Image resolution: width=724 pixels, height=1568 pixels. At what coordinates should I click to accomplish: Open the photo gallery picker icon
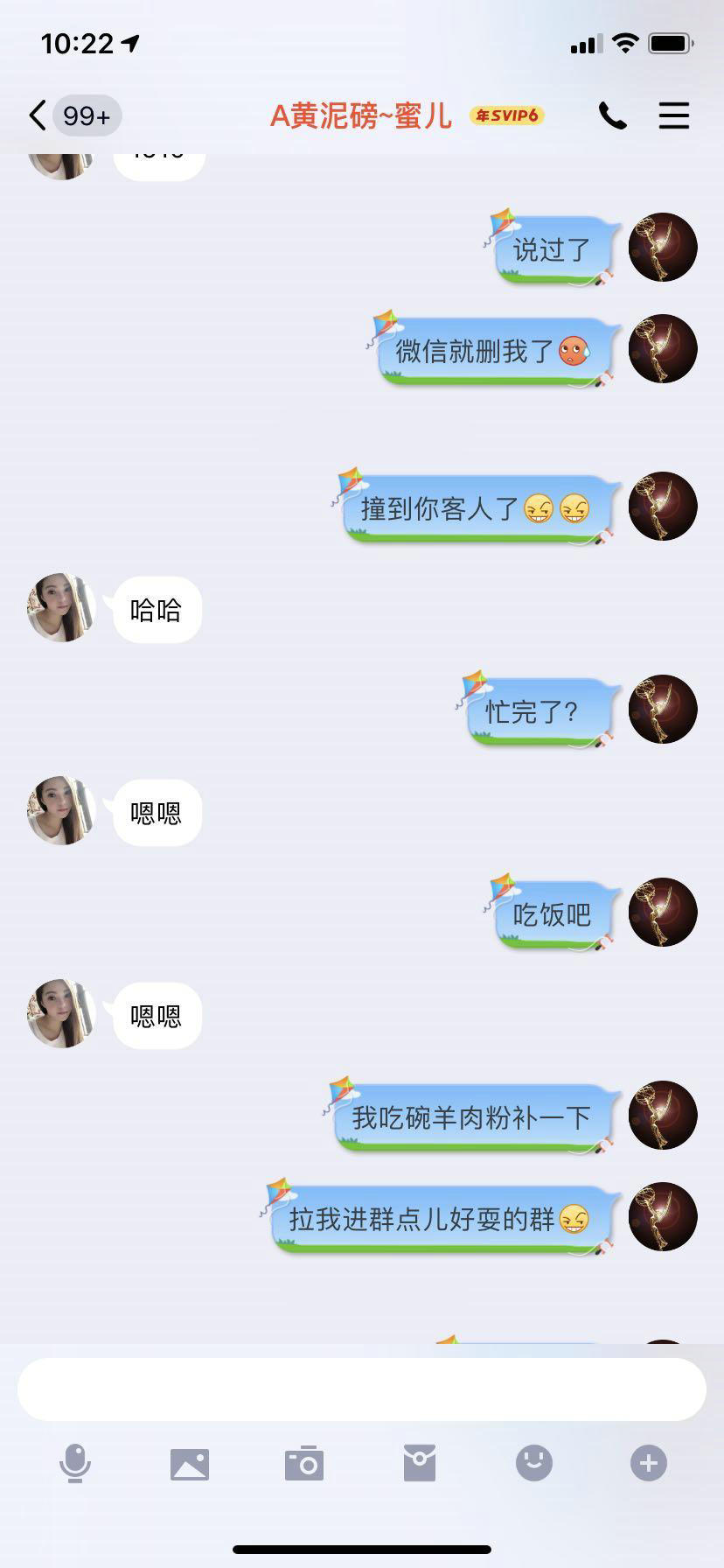(190, 1462)
